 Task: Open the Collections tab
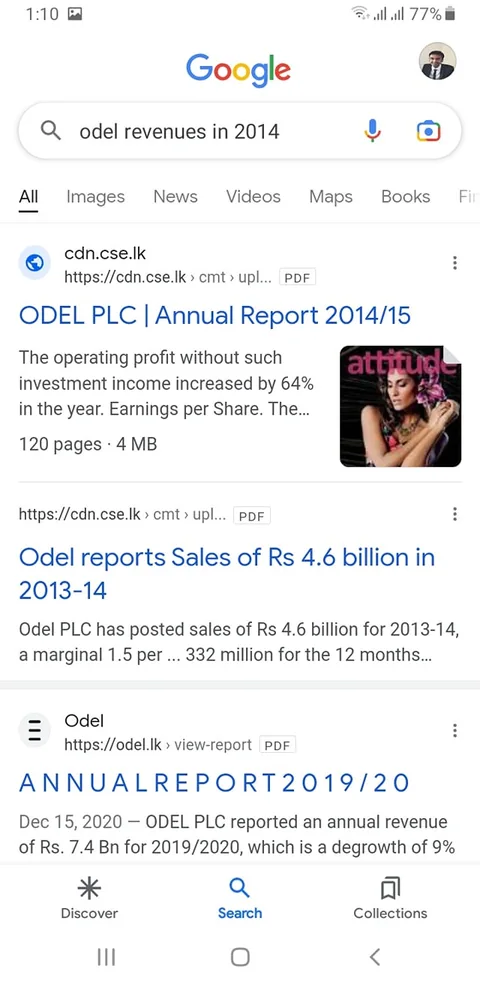390,899
